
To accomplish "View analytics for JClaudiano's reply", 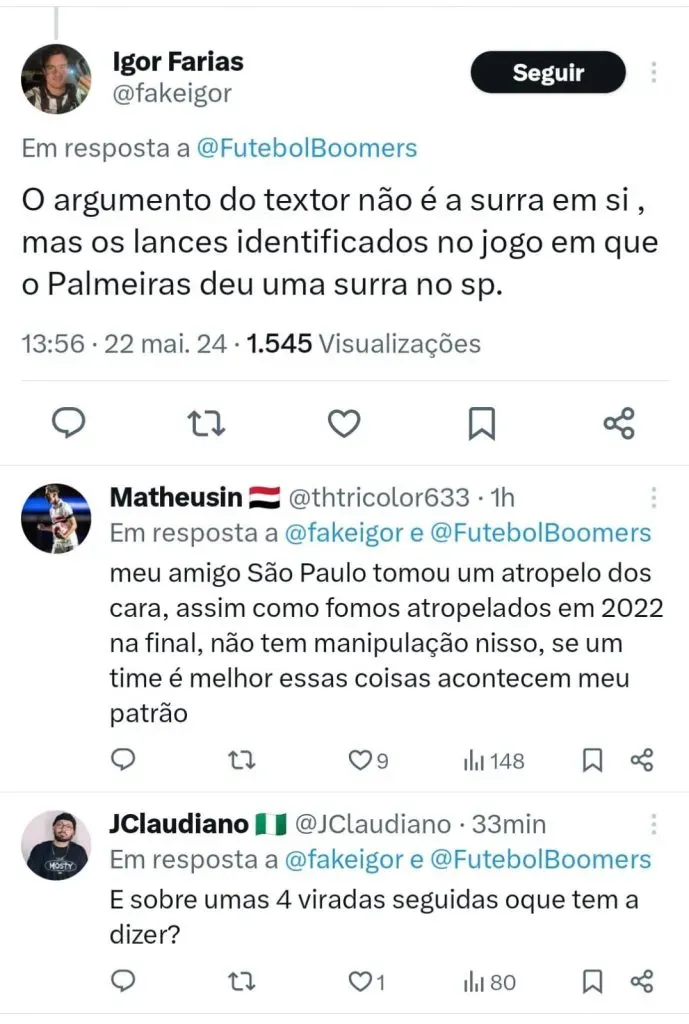I will (489, 982).
